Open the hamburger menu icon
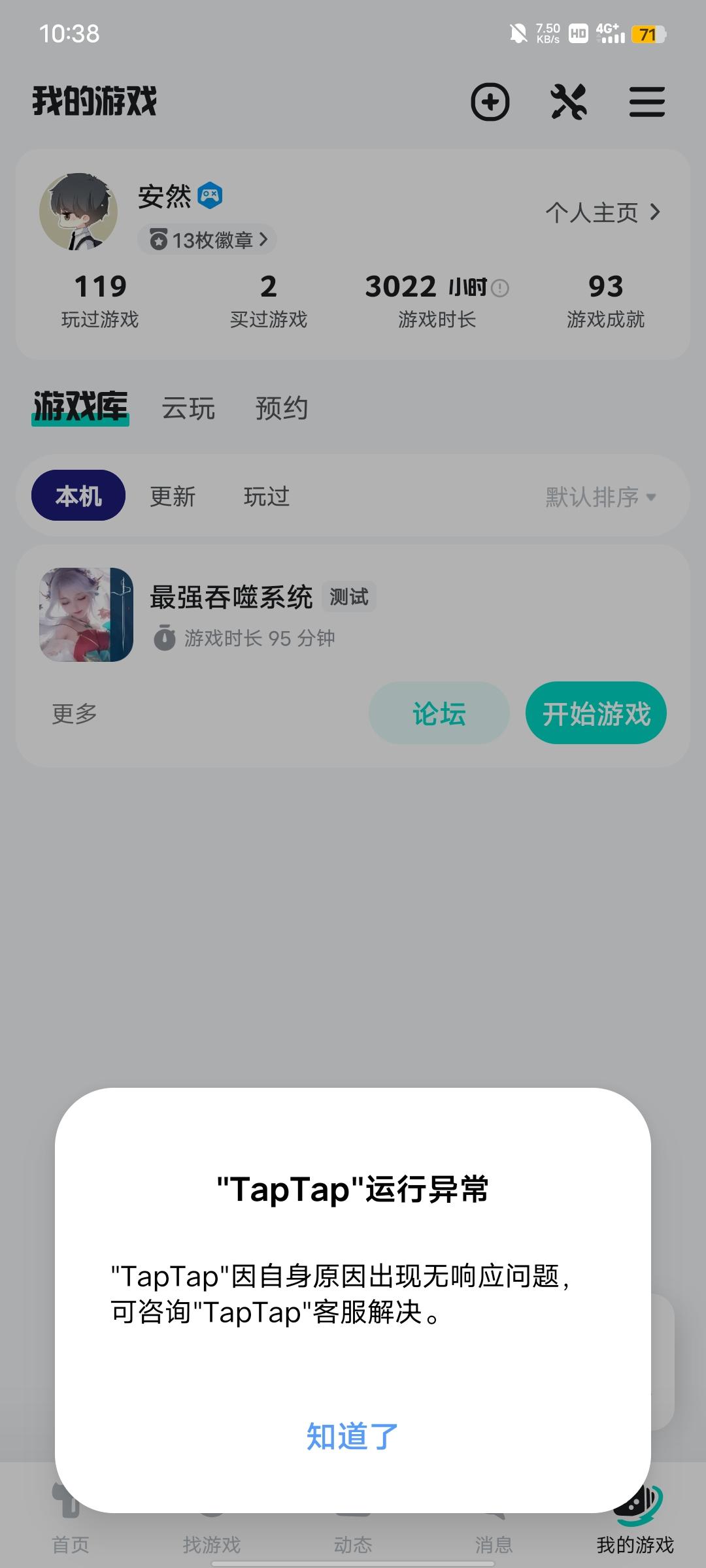The height and width of the screenshot is (1568, 706). [x=647, y=103]
